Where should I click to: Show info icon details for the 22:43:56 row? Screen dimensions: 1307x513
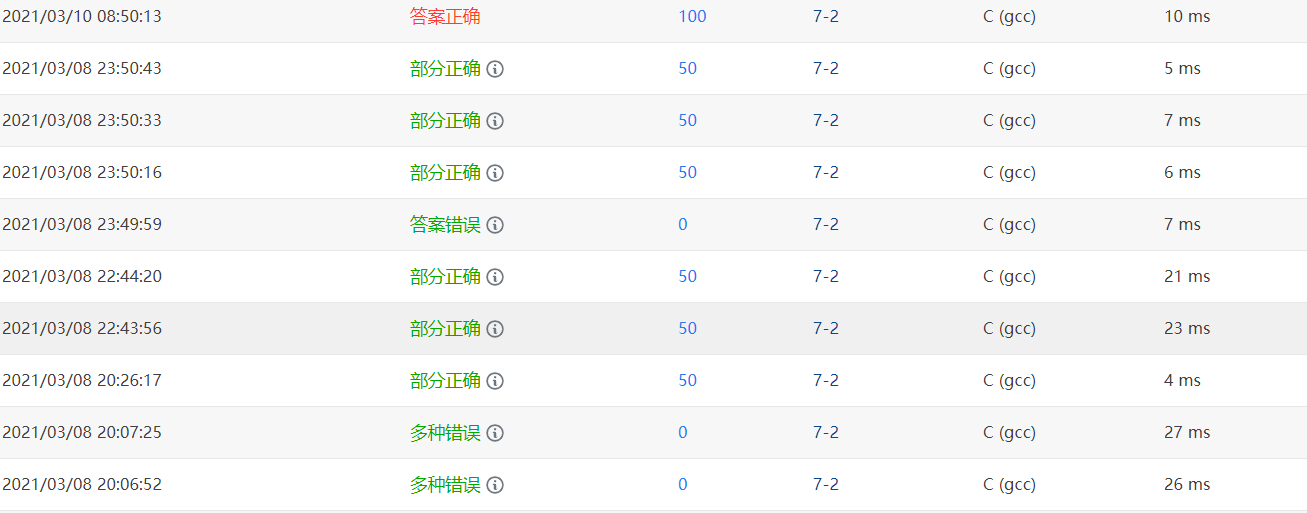pos(495,329)
